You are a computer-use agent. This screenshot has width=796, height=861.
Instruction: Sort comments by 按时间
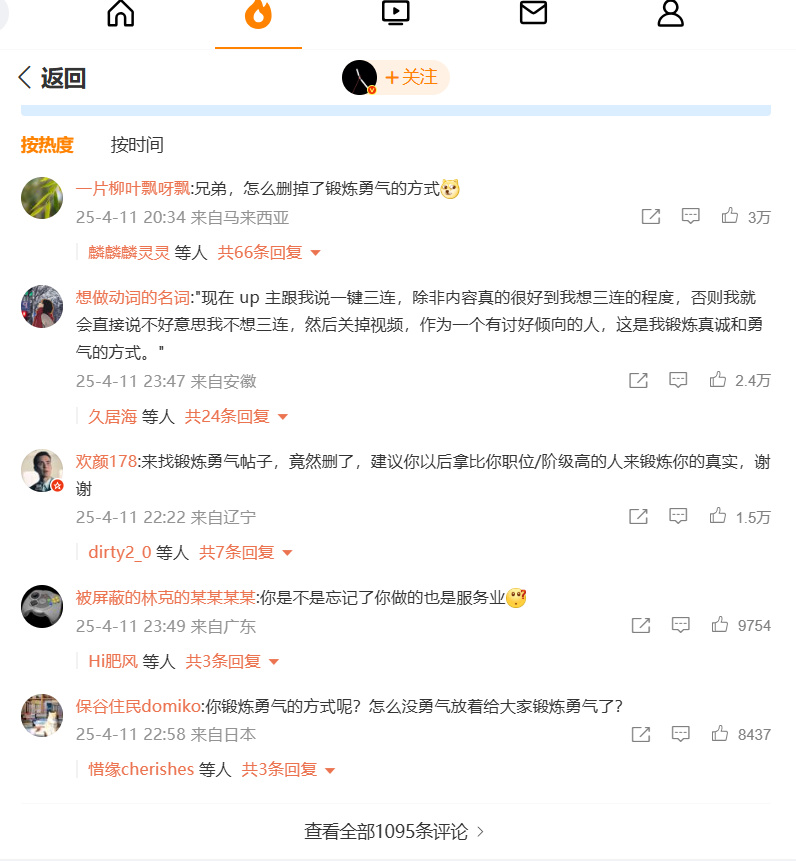(x=137, y=145)
